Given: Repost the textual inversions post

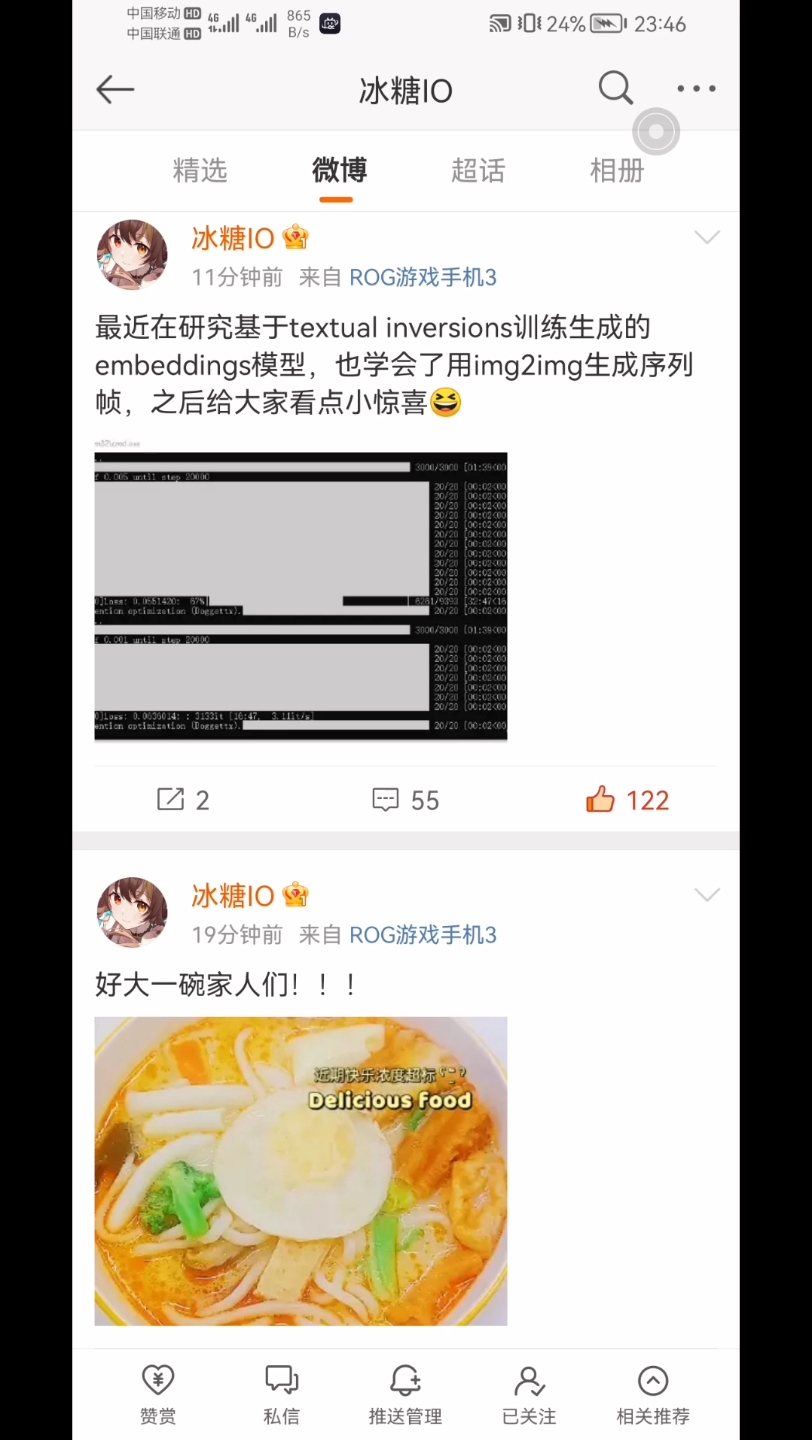Looking at the screenshot, I should point(183,800).
